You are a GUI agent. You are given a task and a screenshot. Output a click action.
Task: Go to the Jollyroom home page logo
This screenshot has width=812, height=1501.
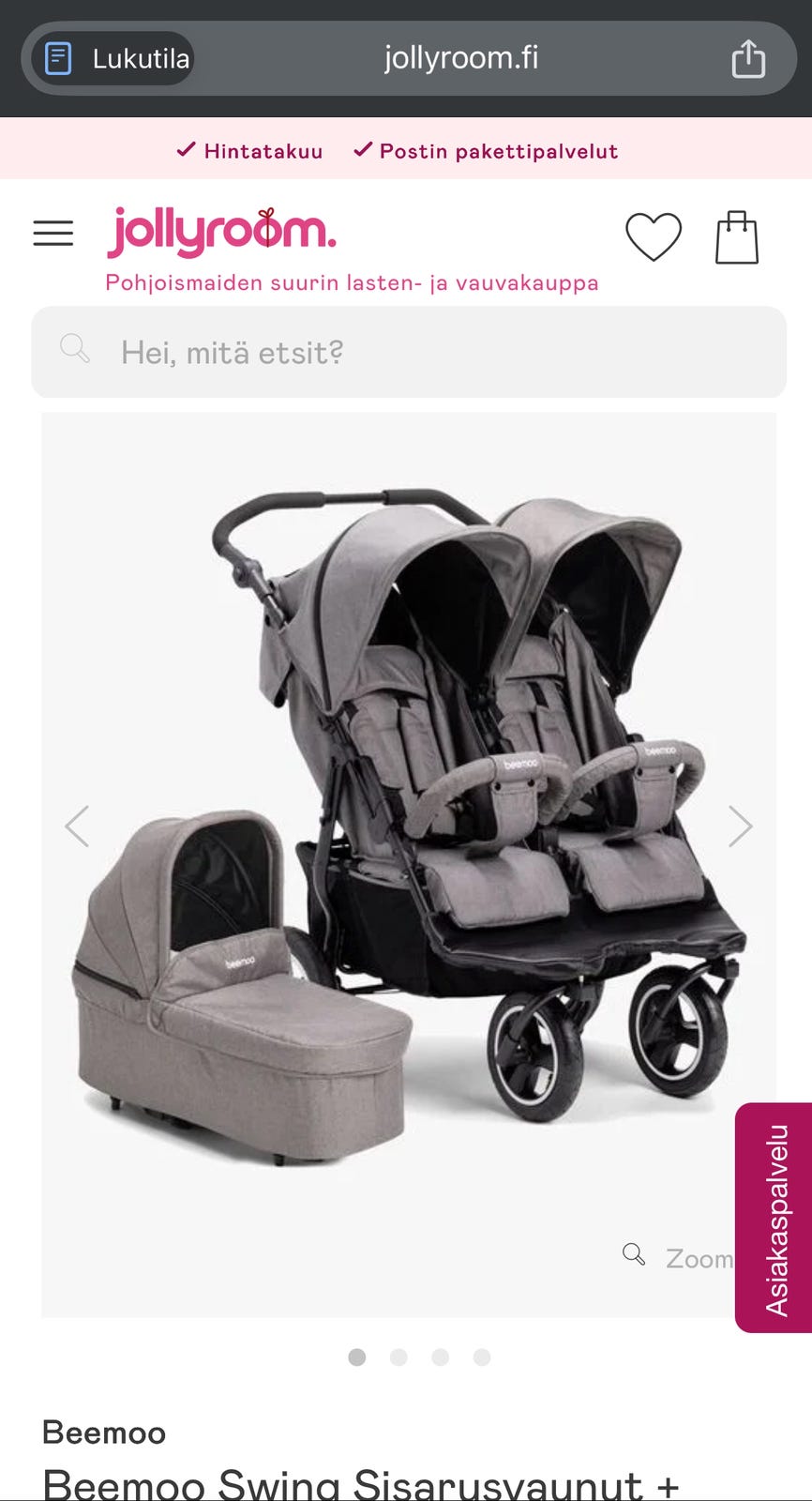[x=221, y=232]
